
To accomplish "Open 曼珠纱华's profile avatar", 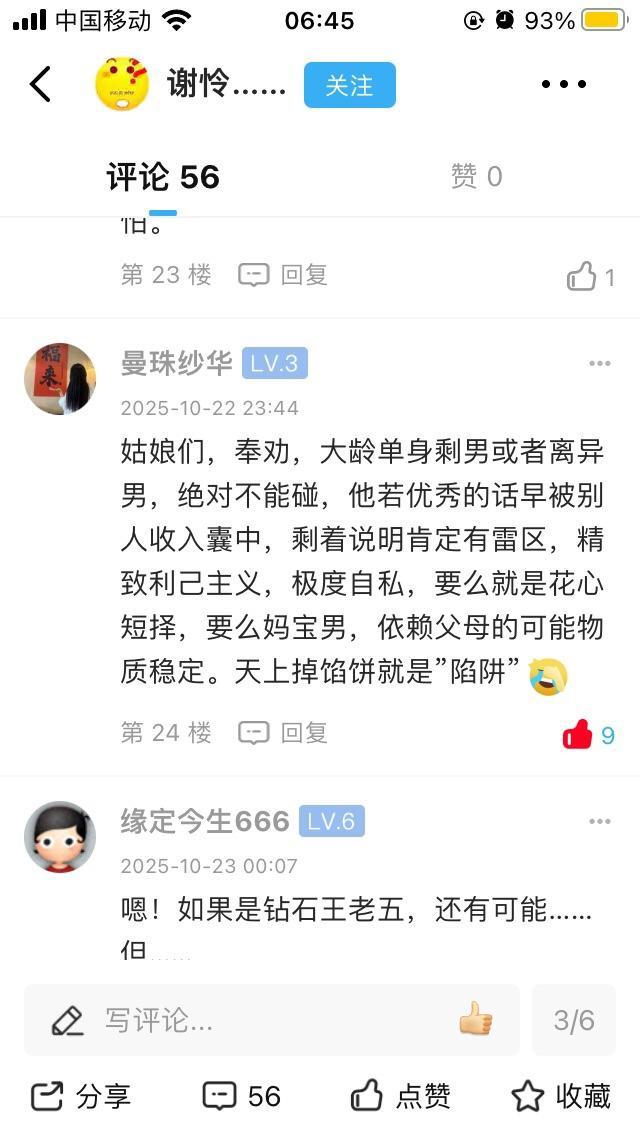I will pos(60,379).
